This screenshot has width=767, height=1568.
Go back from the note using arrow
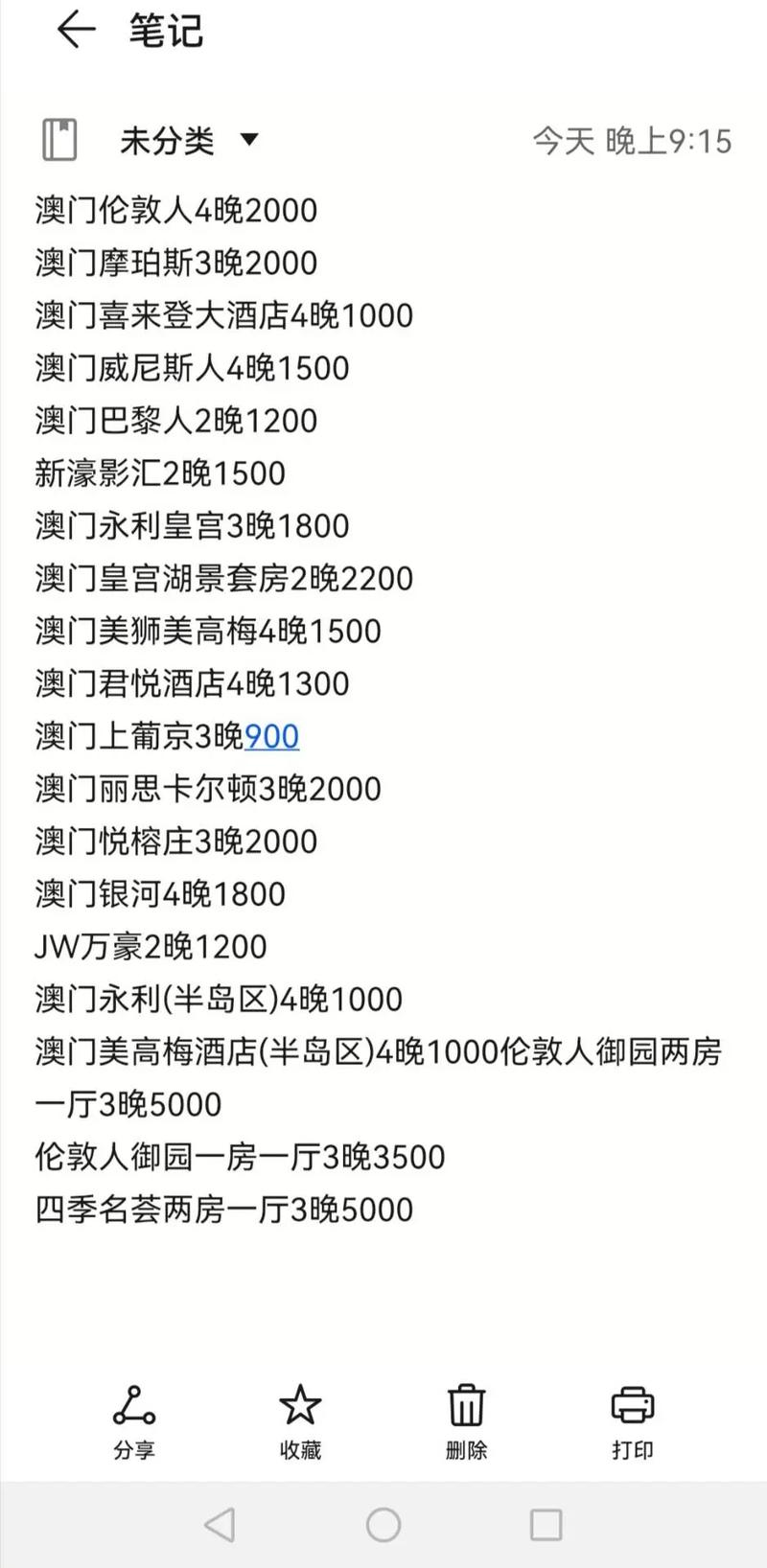[x=76, y=30]
